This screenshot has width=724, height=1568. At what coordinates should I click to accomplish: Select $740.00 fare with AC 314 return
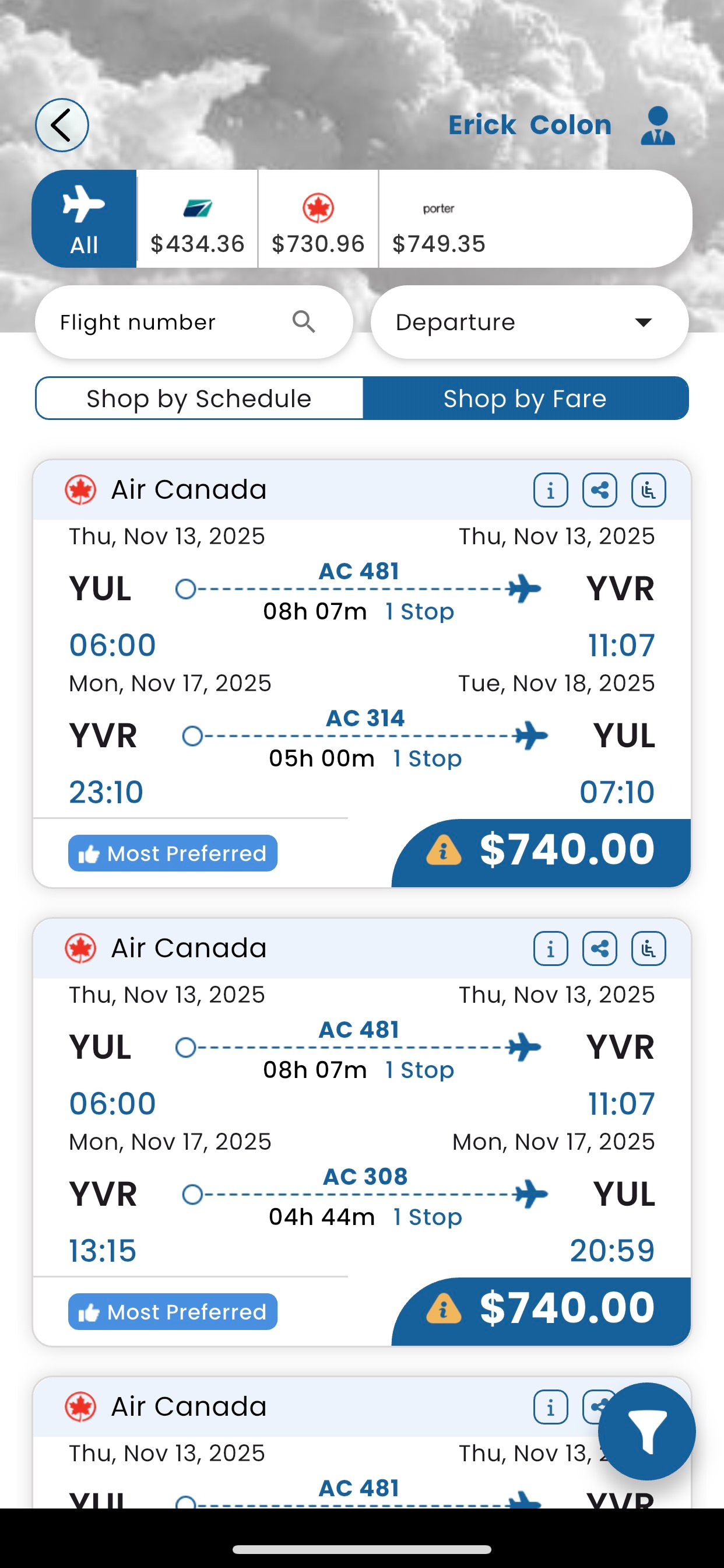tap(541, 852)
